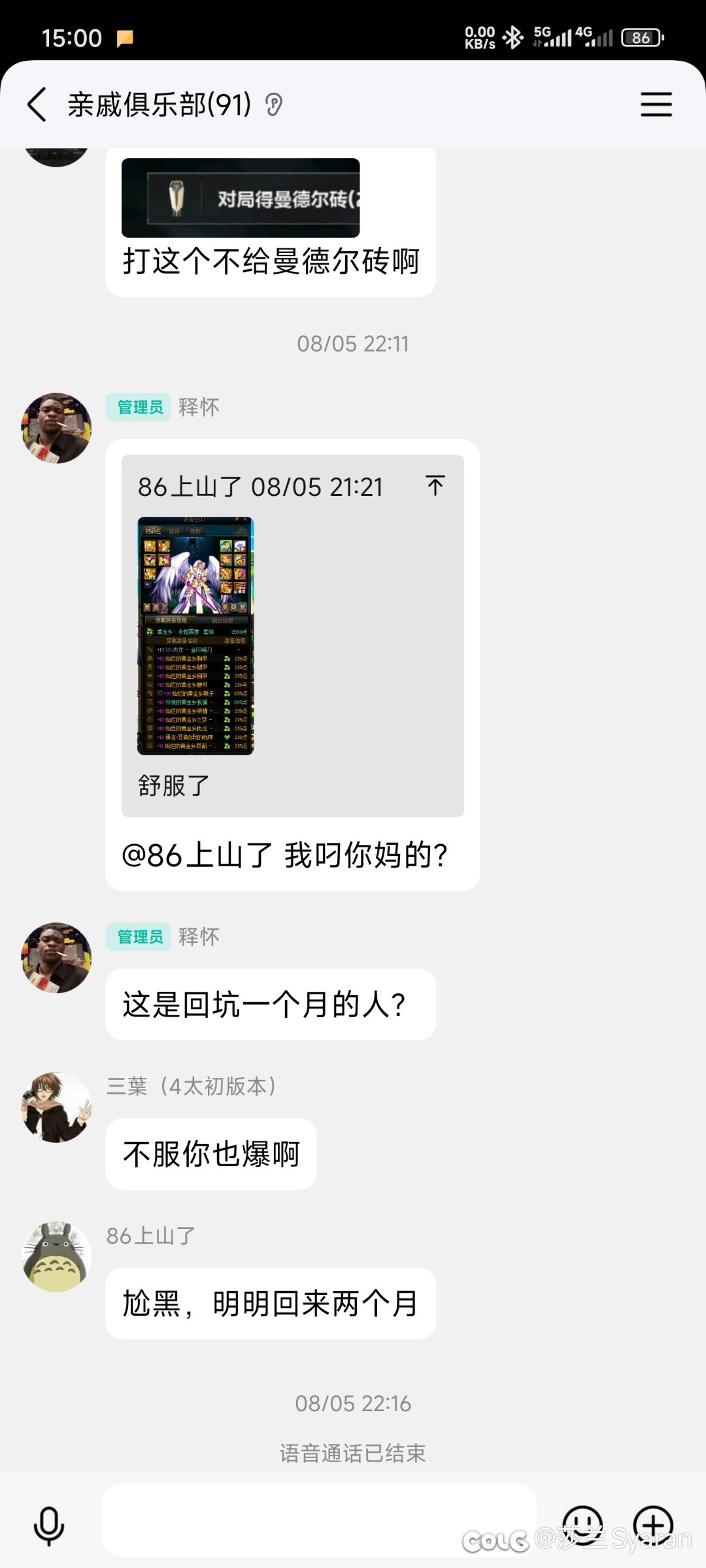
Task: Focus the message input field
Action: pyautogui.click(x=319, y=1520)
